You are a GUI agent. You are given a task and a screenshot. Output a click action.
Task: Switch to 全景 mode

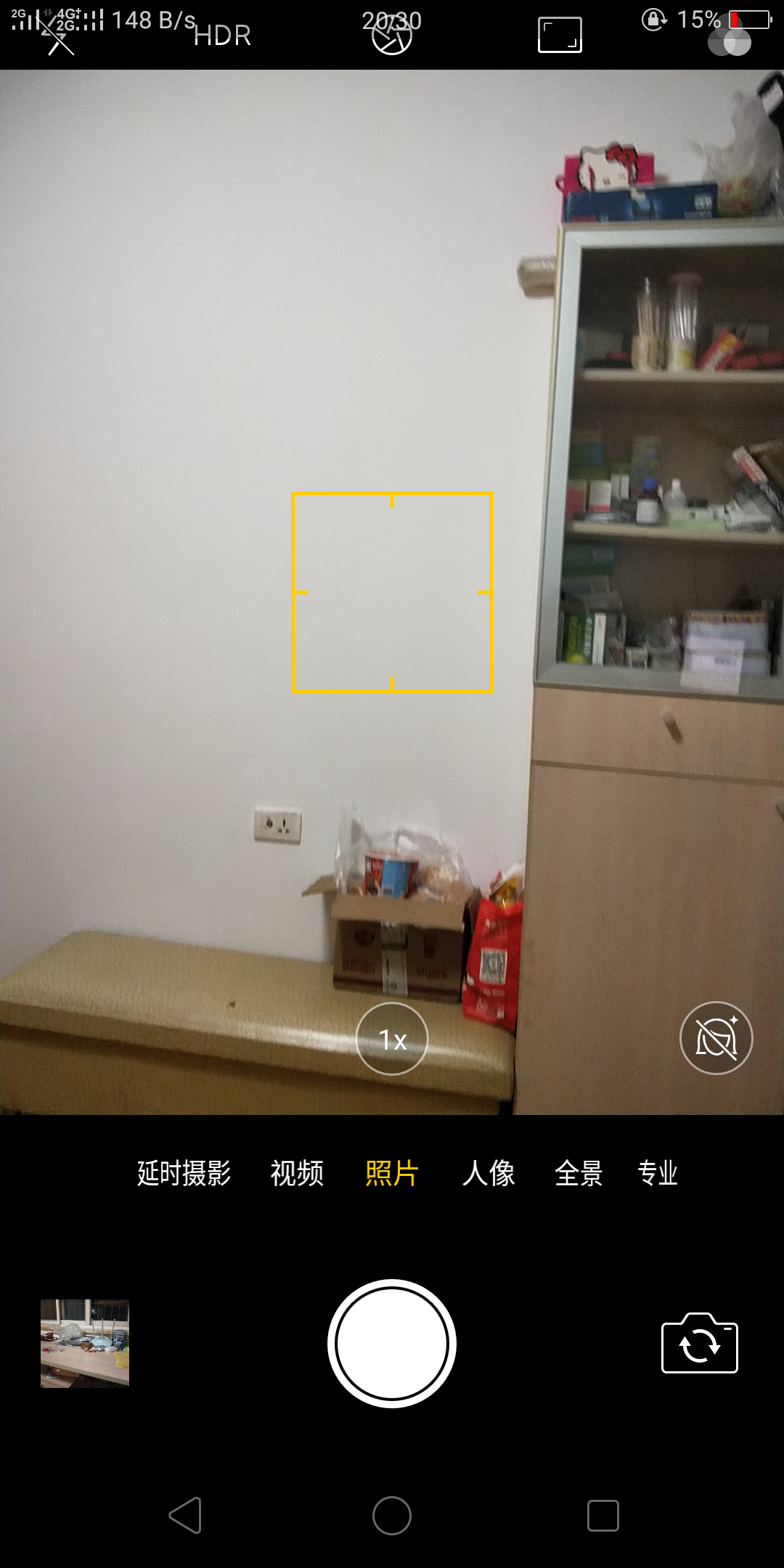(x=579, y=1173)
